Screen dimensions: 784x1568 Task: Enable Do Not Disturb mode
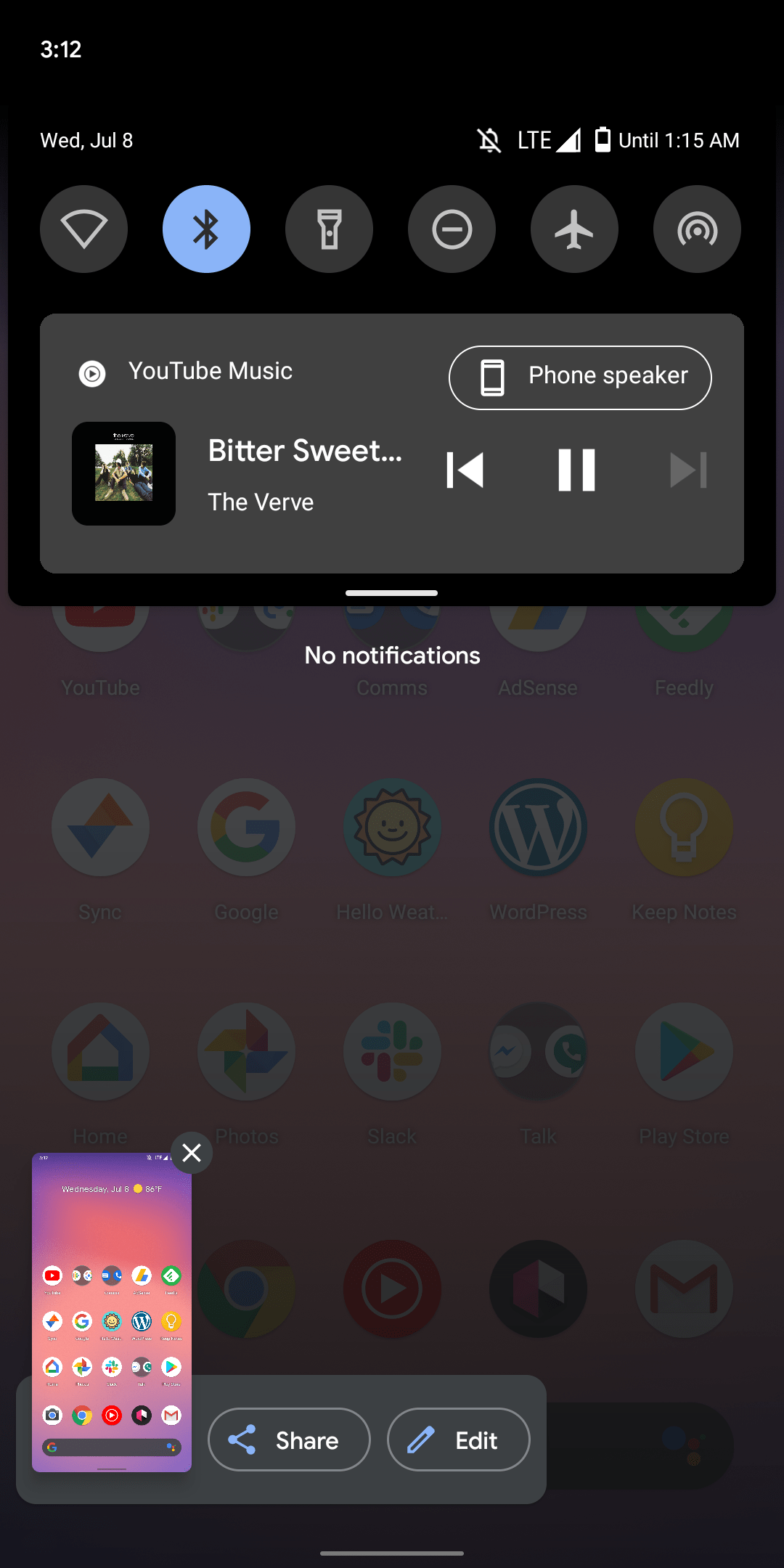[x=452, y=229]
